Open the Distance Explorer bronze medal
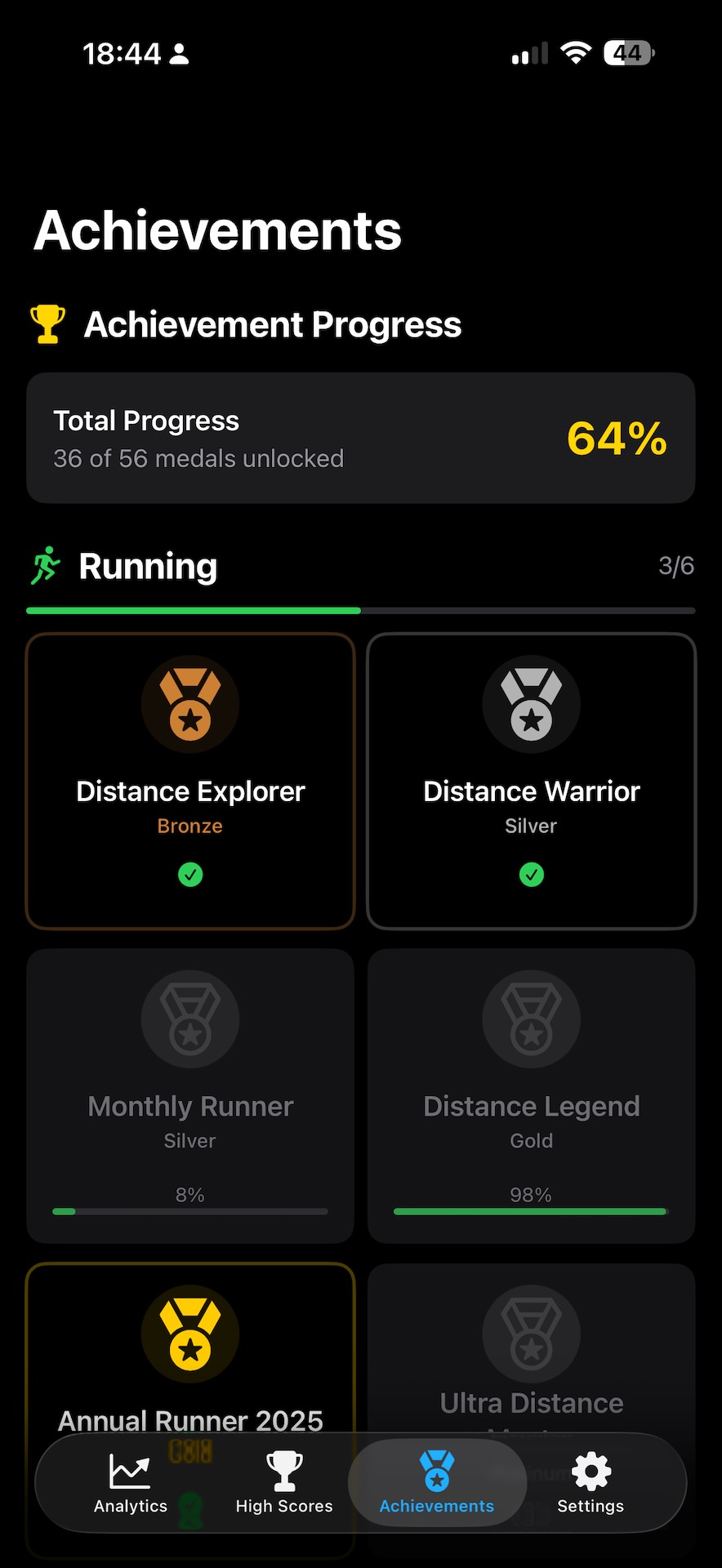This screenshot has width=722, height=1568. coord(190,780)
